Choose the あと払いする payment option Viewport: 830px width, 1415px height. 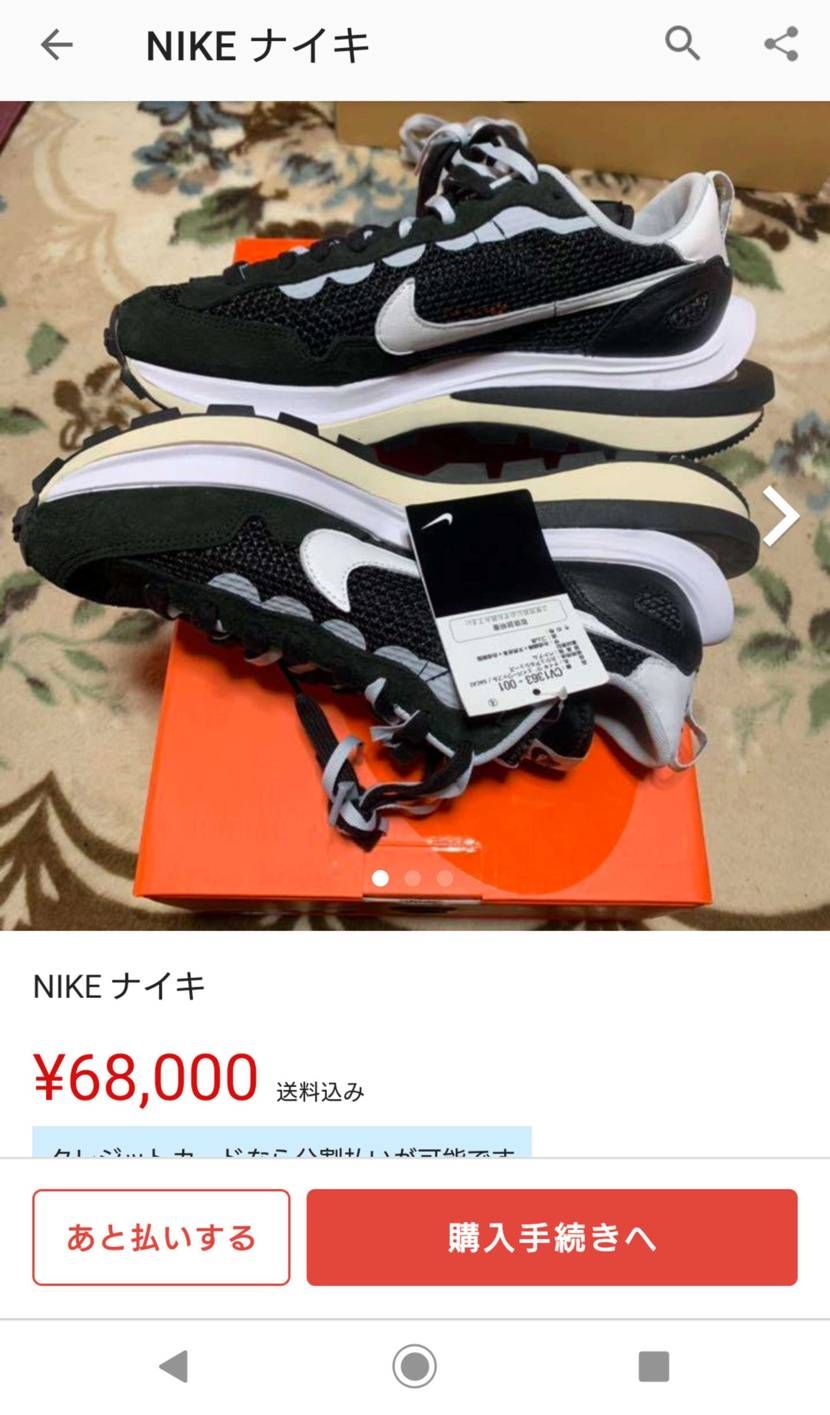click(162, 1237)
